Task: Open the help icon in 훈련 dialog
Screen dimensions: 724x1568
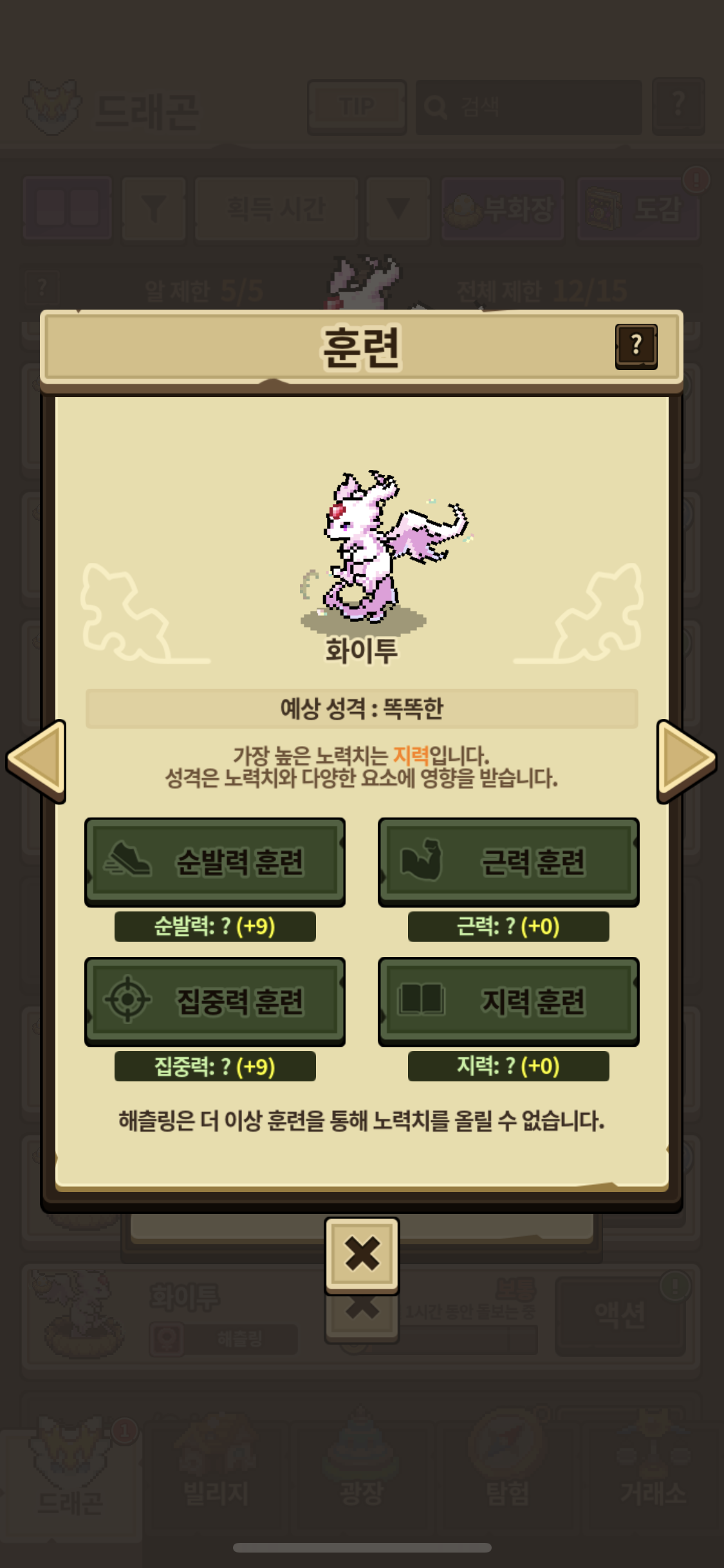Action: (636, 346)
